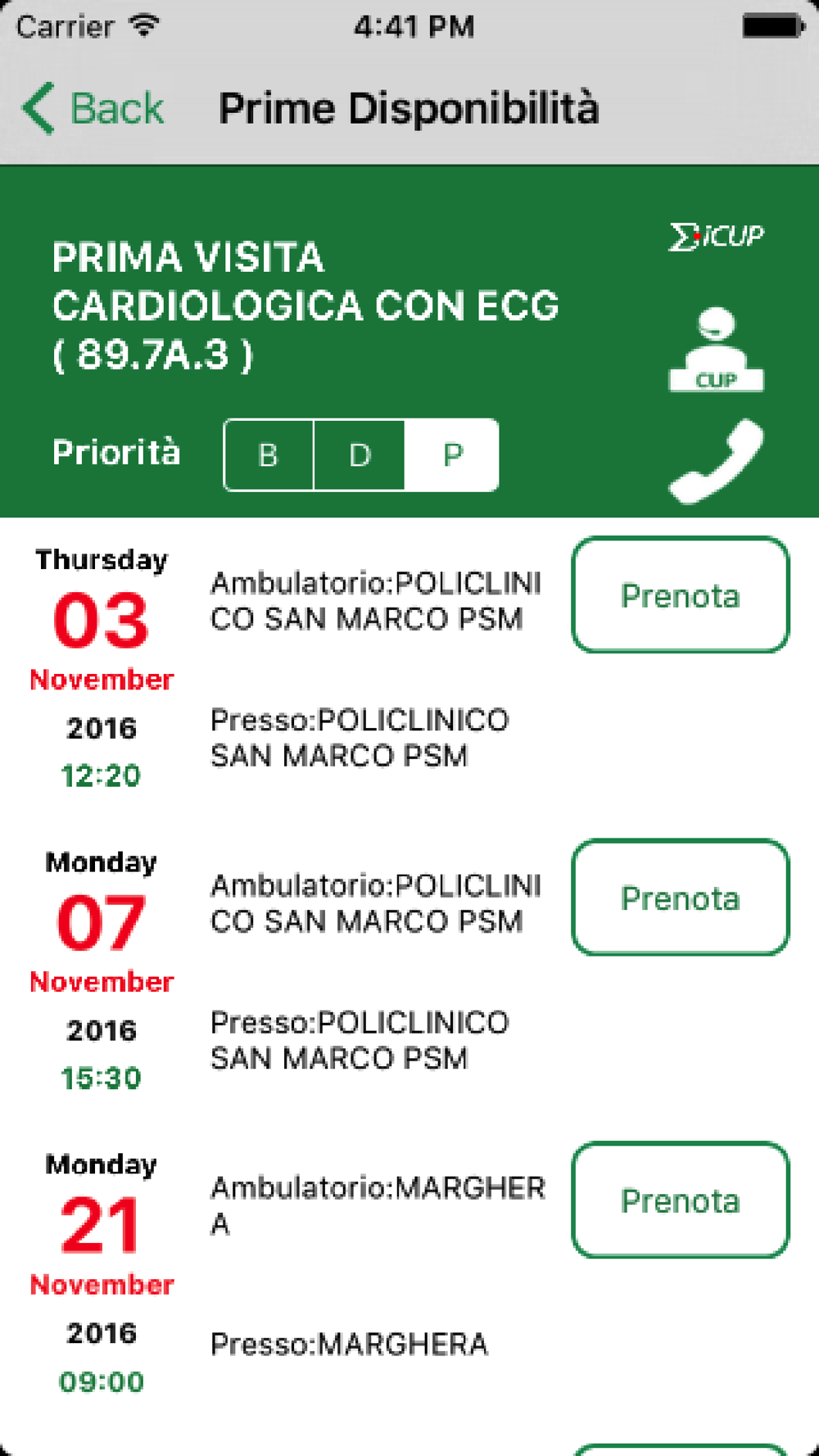The width and height of the screenshot is (819, 1456).
Task: Book the 21 November Marghera appointment
Action: pos(681,1200)
